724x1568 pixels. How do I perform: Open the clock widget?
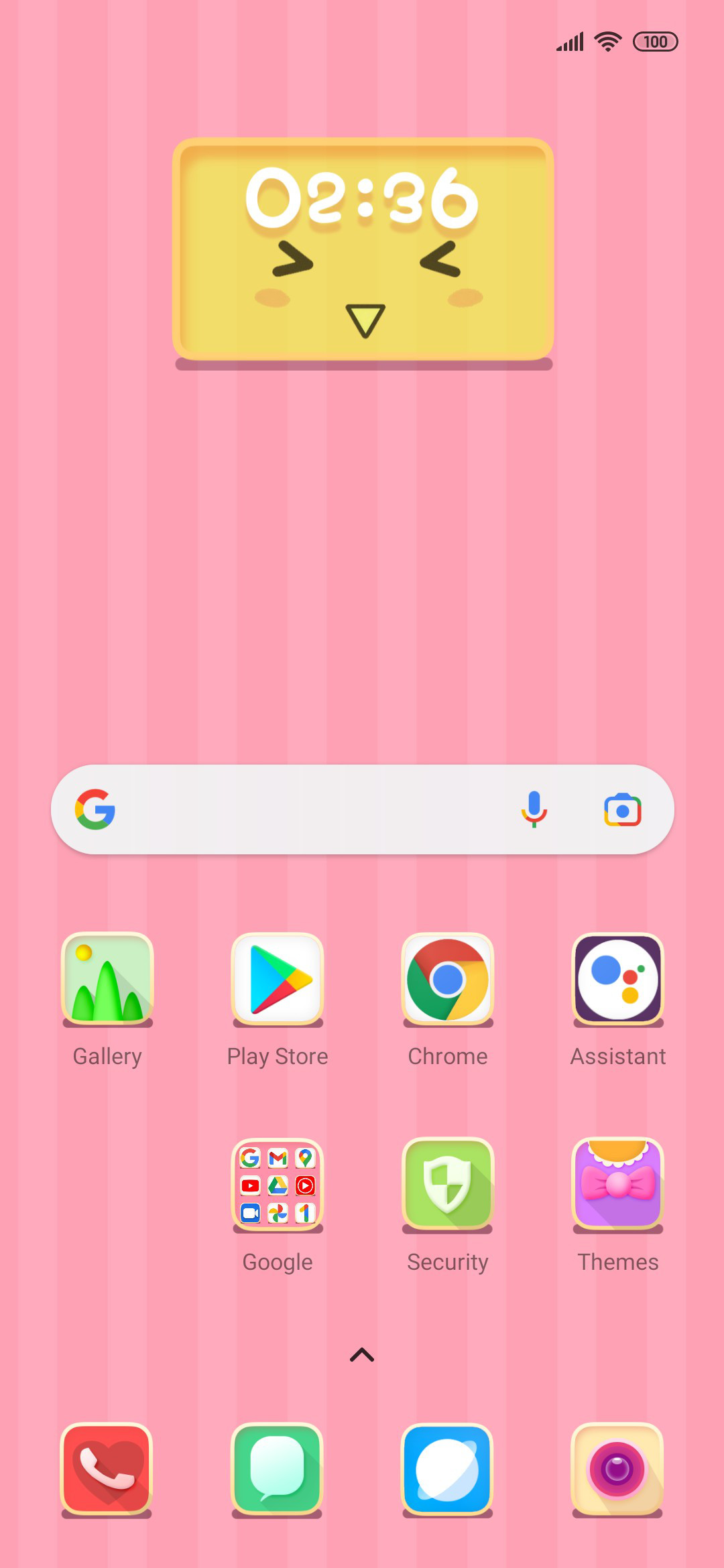coord(363,252)
